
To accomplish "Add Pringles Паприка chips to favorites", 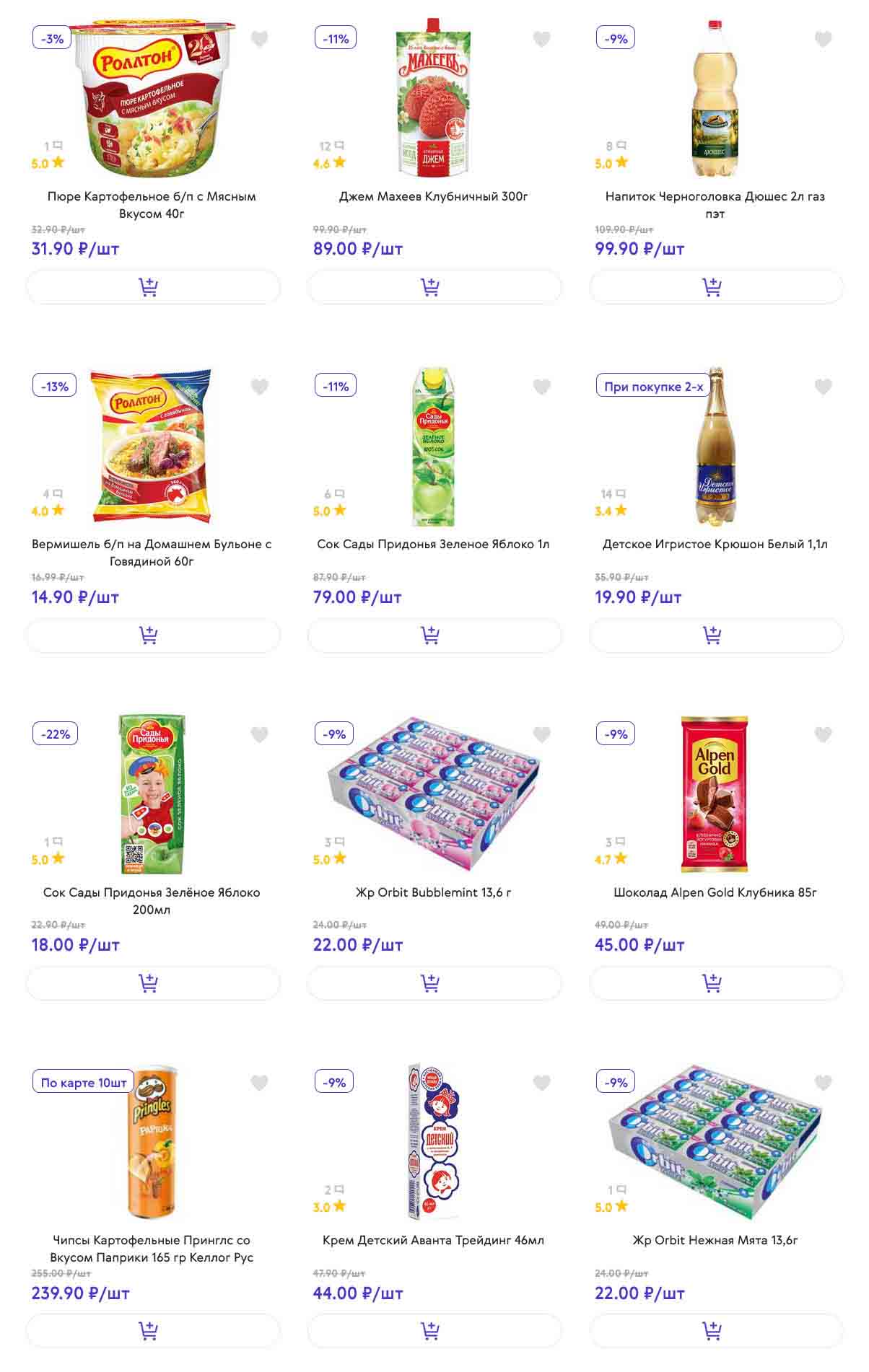I will [x=260, y=1082].
